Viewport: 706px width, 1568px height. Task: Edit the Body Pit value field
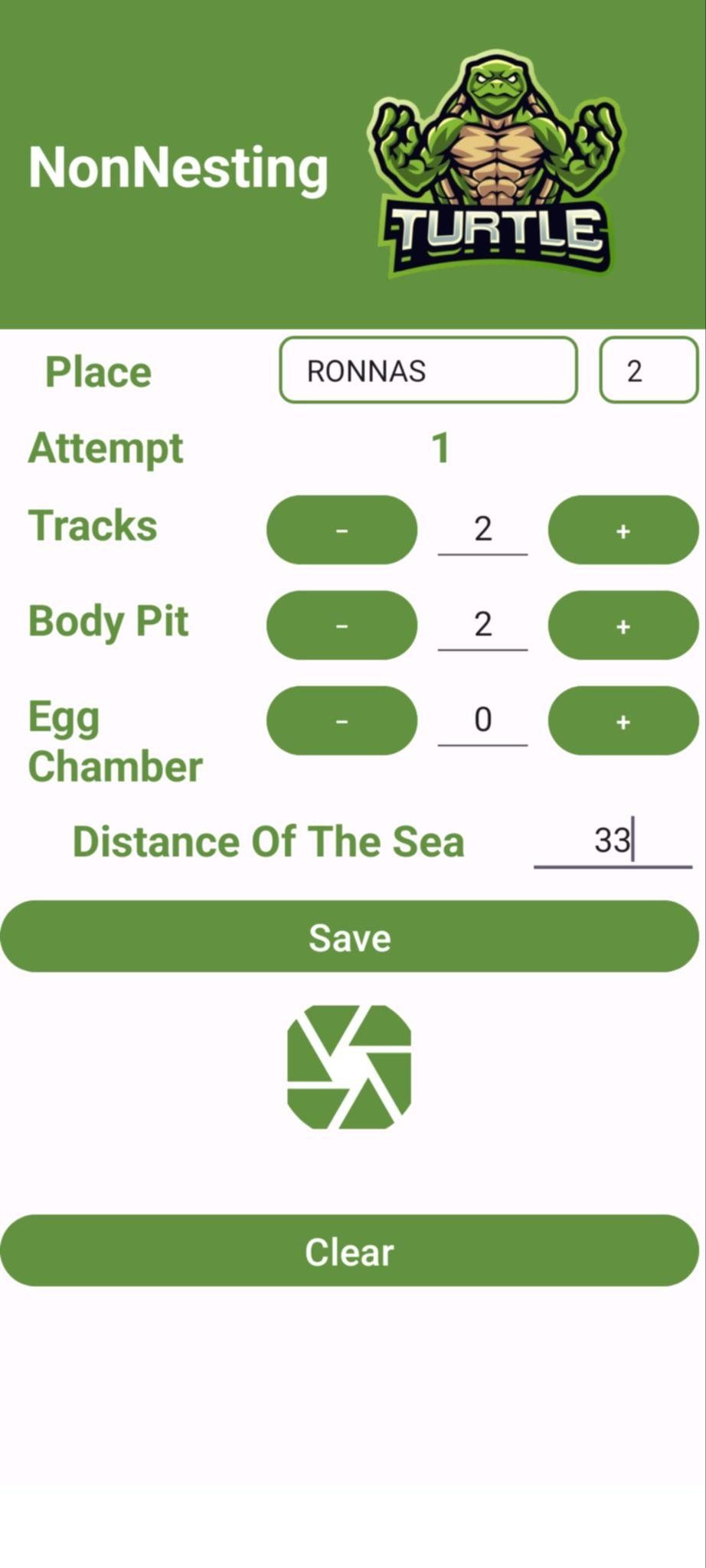pyautogui.click(x=482, y=626)
